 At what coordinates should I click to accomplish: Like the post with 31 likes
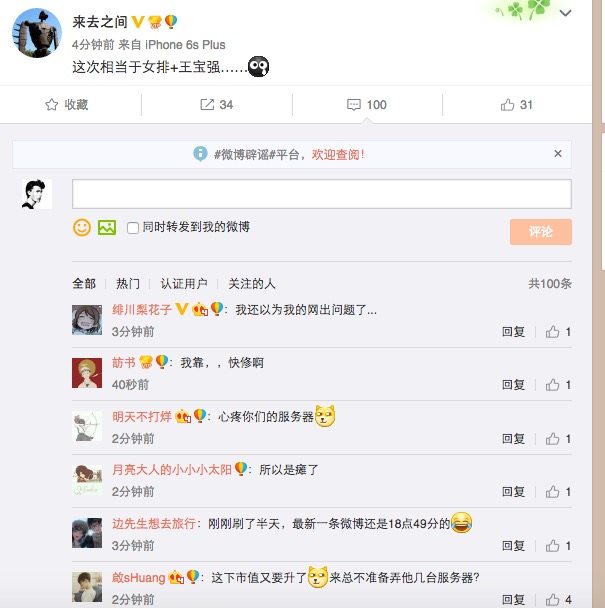pos(517,105)
